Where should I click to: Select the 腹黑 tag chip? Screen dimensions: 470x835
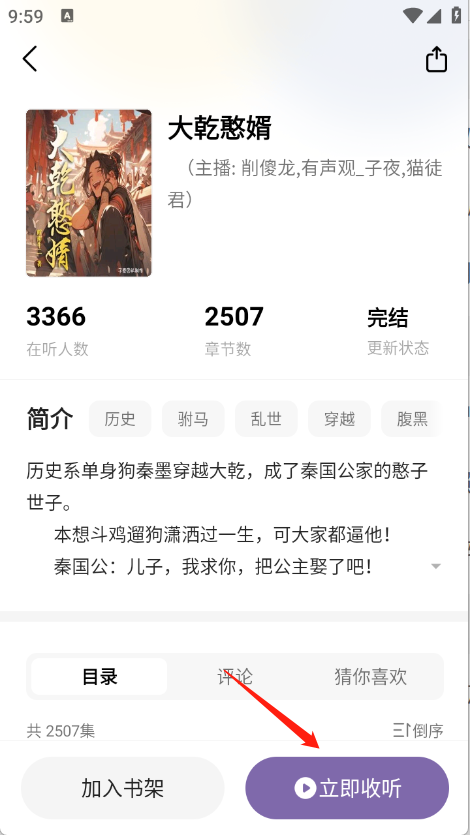[x=411, y=419]
